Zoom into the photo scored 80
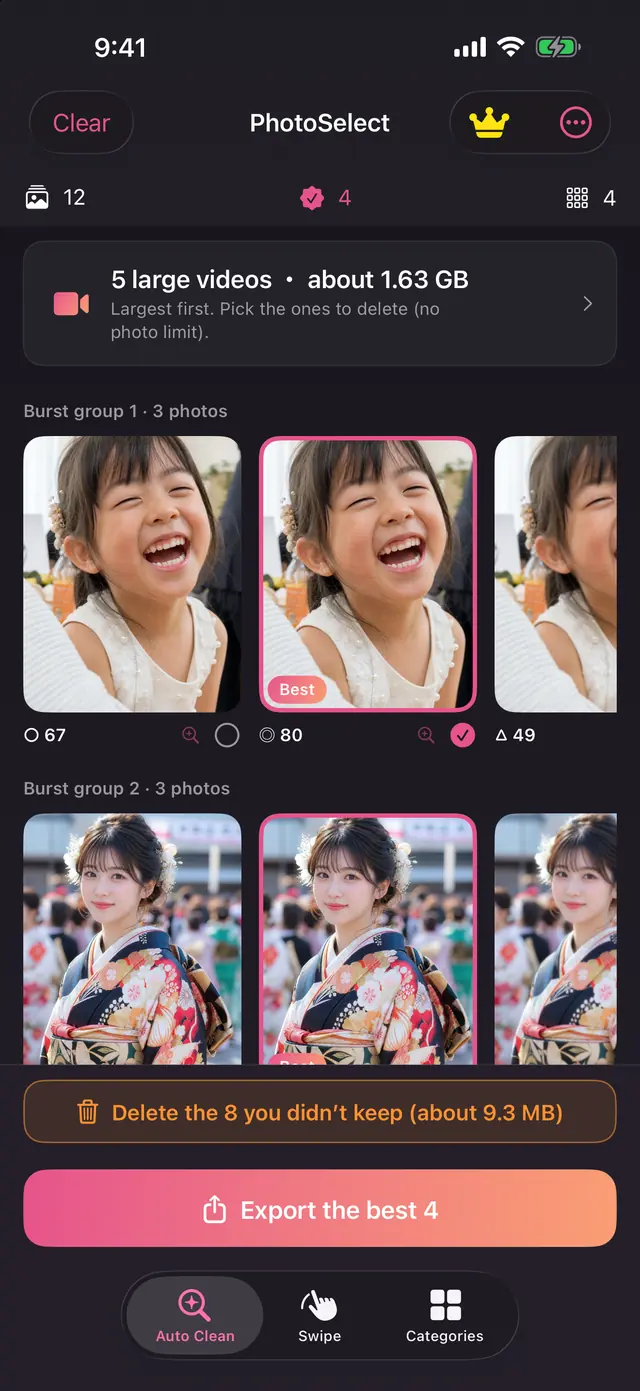This screenshot has height=1391, width=640. coord(426,736)
